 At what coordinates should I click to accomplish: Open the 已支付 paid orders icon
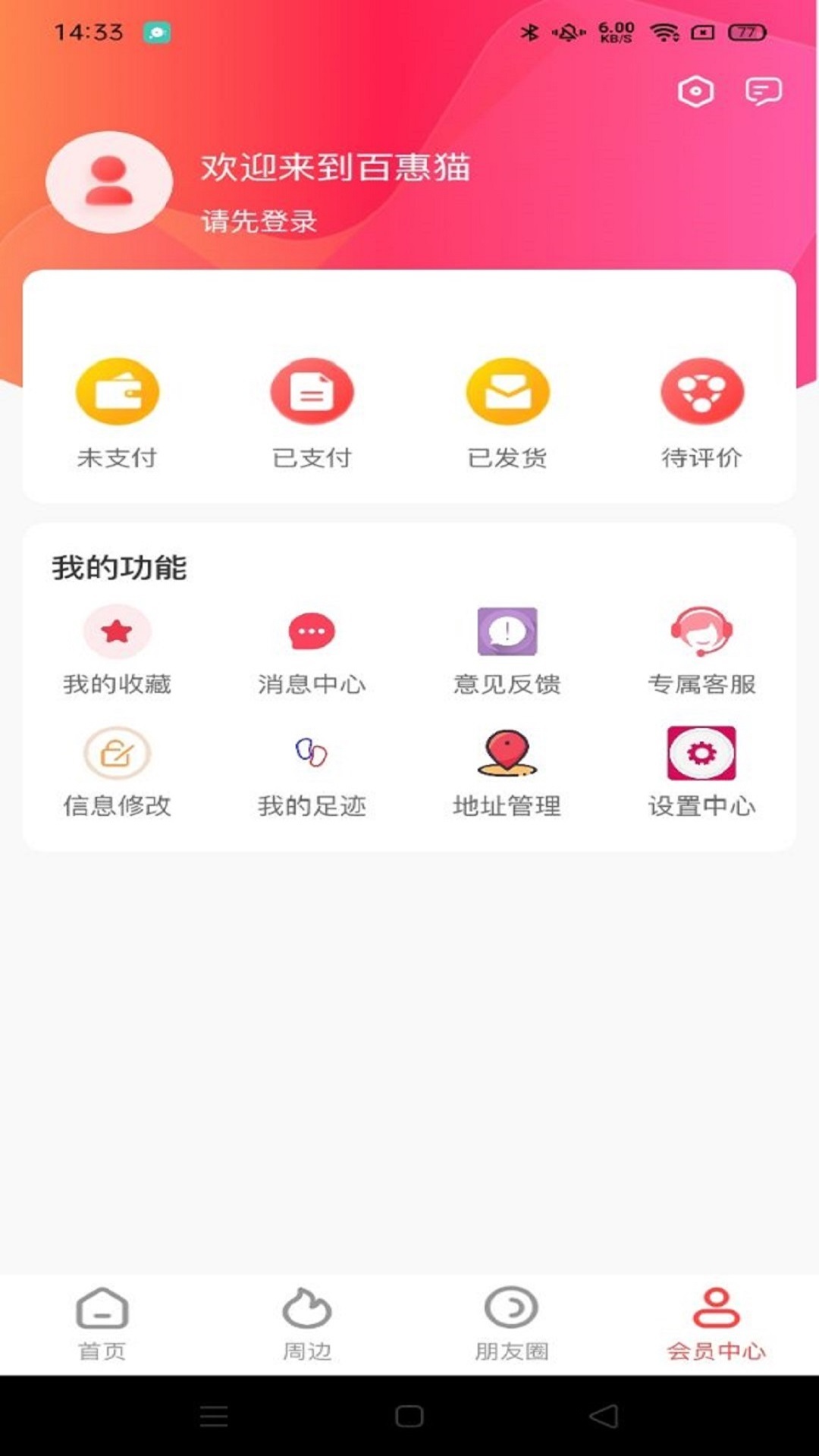pos(311,391)
